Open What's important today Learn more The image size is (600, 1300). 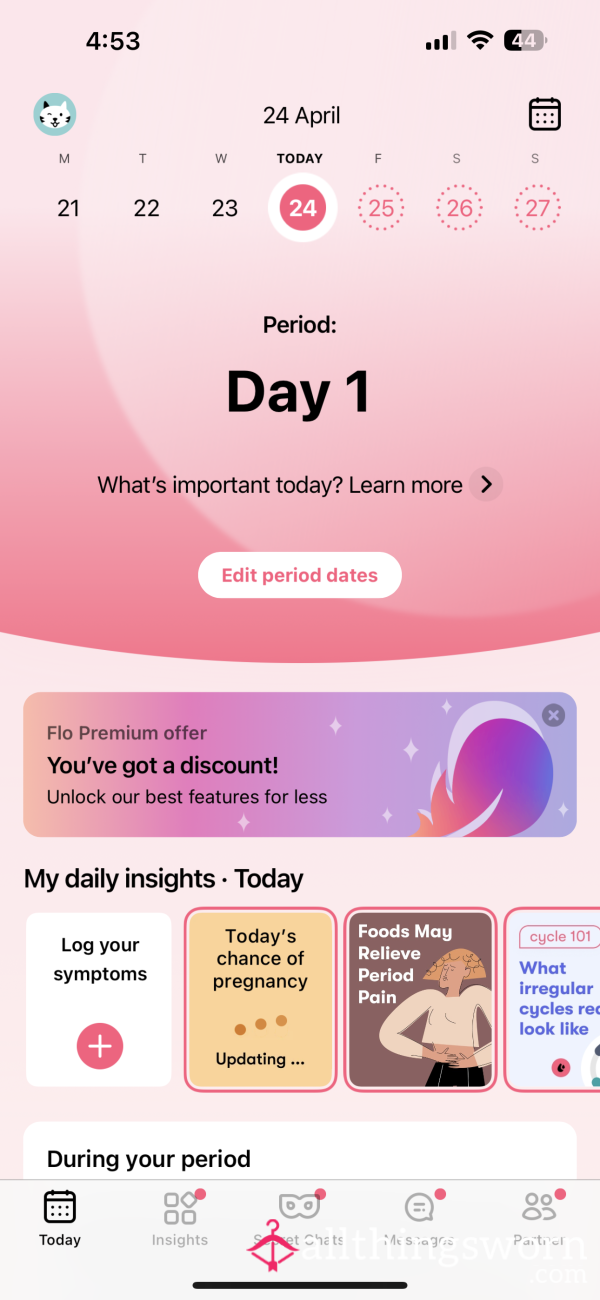[x=299, y=485]
